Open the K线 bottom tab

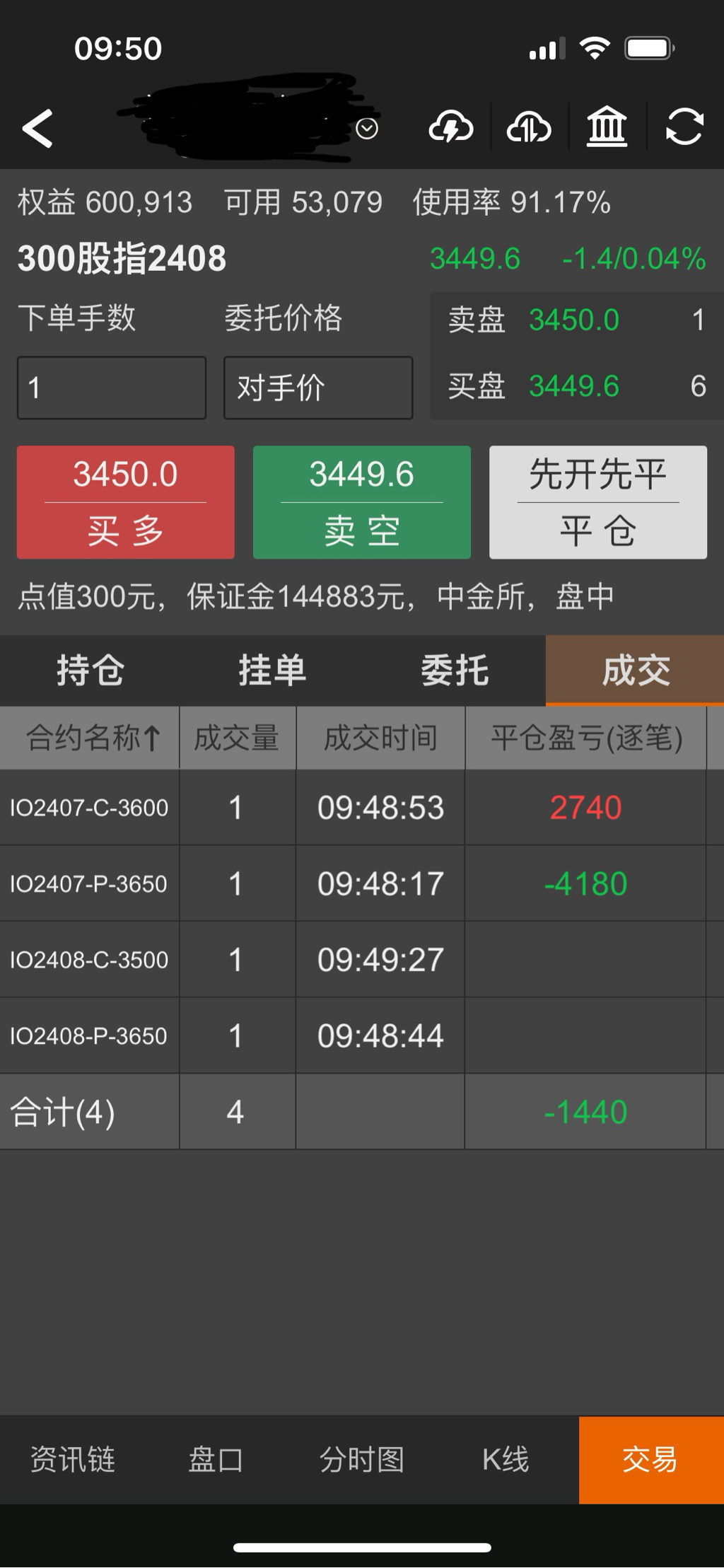[x=505, y=1459]
